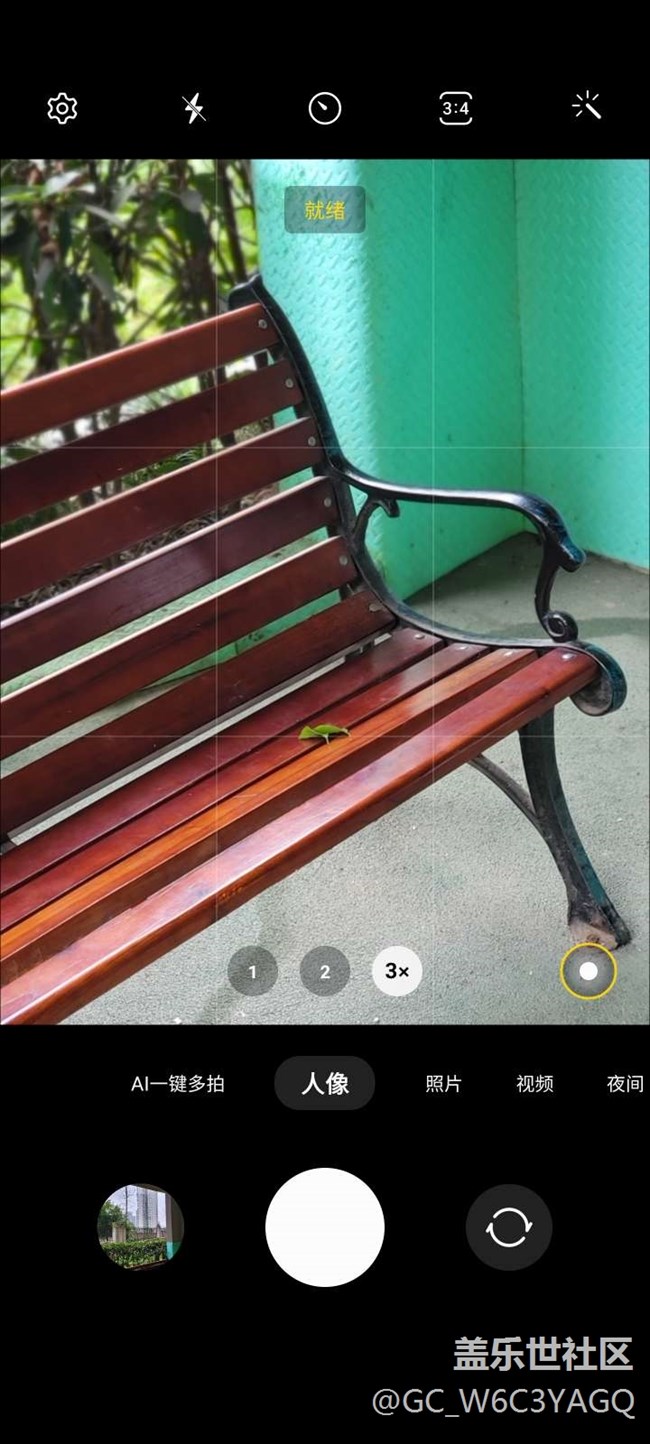Select 3x zoom level
This screenshot has height=1444, width=650.
(x=397, y=971)
